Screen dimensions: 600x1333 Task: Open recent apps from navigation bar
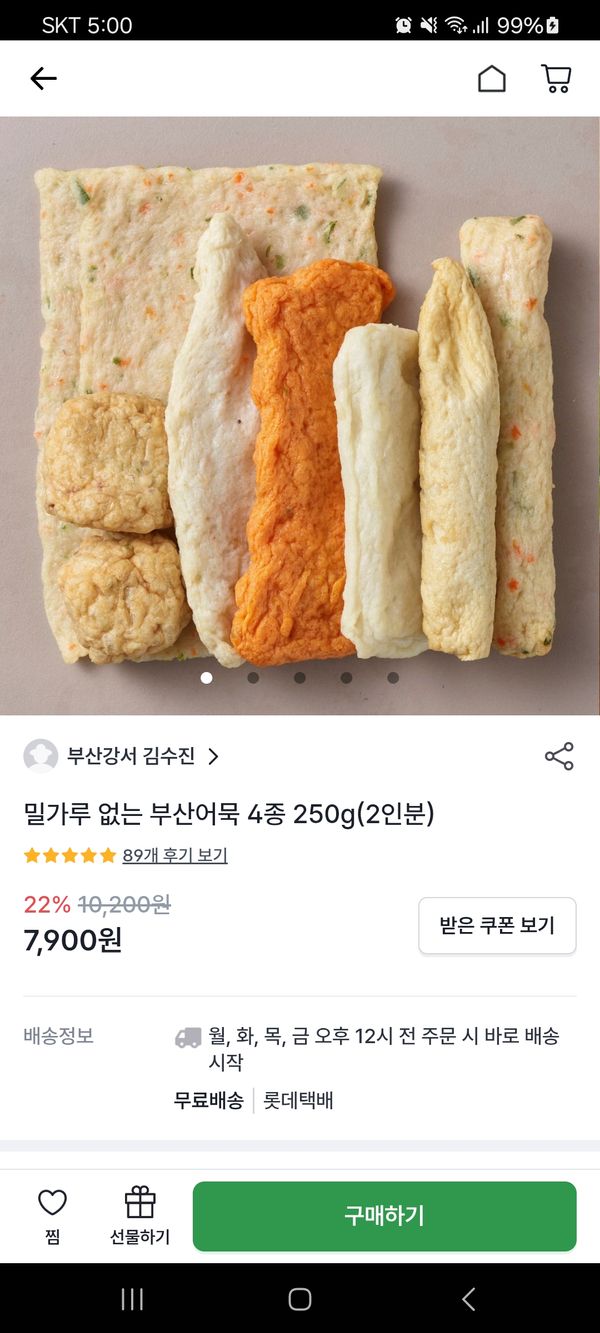(132, 1299)
